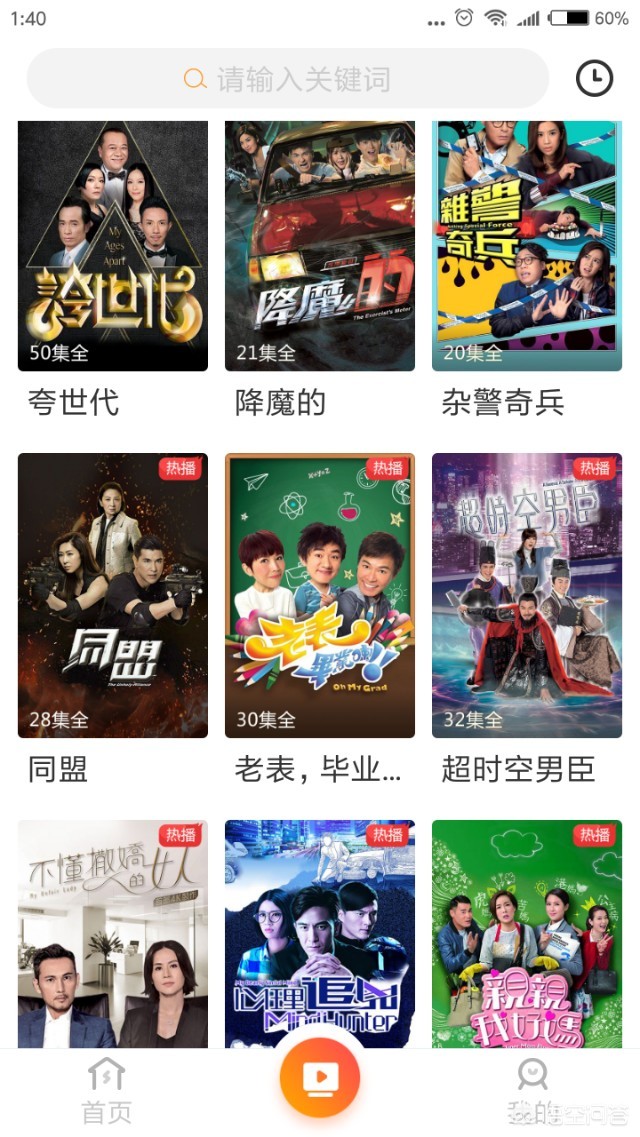Open 不懂撒娇的女人 drama
This screenshot has height=1137, width=640.
point(113,933)
